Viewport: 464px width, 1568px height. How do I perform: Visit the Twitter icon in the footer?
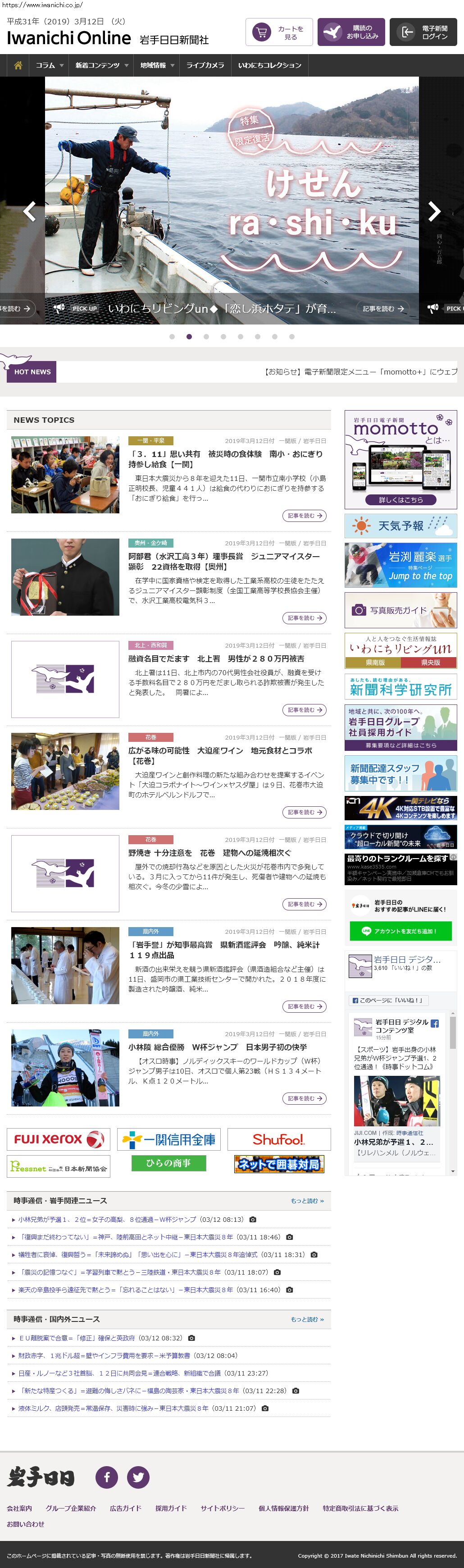pos(138,1477)
